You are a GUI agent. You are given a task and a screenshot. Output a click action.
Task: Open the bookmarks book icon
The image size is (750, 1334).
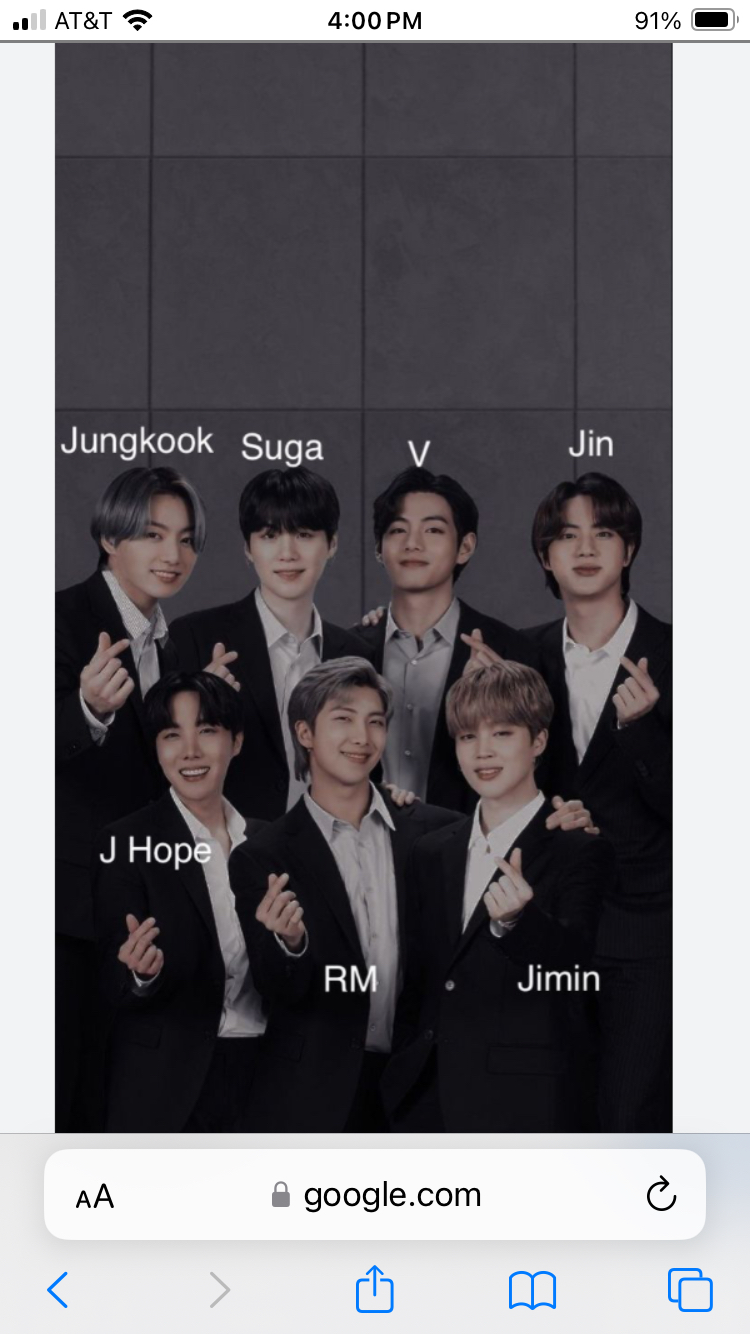[x=532, y=1290]
